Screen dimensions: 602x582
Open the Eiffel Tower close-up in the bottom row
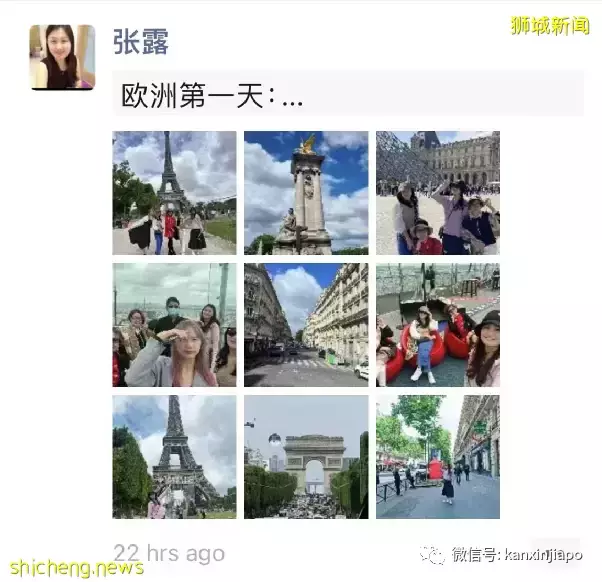[174, 456]
